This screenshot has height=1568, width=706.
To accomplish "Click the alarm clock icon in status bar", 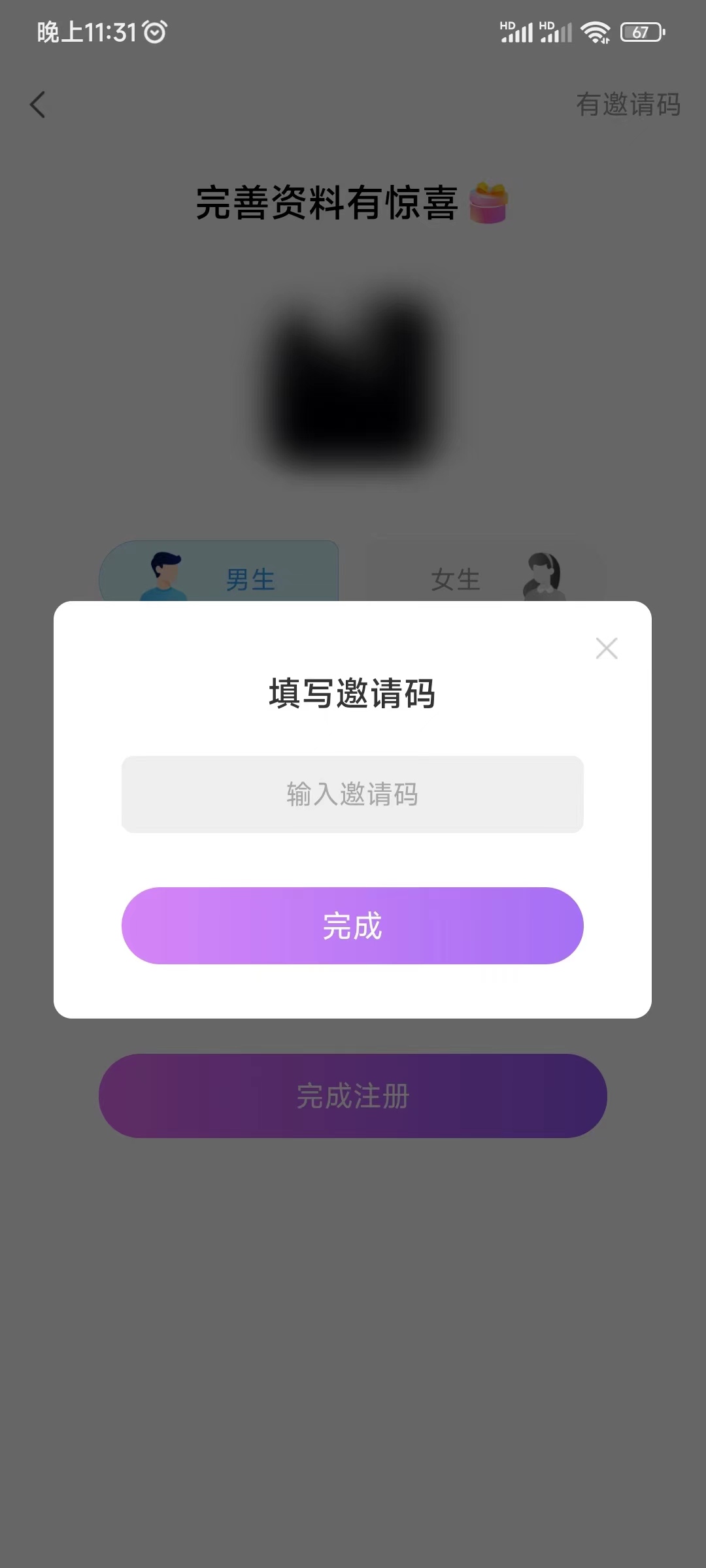I will pyautogui.click(x=154, y=30).
